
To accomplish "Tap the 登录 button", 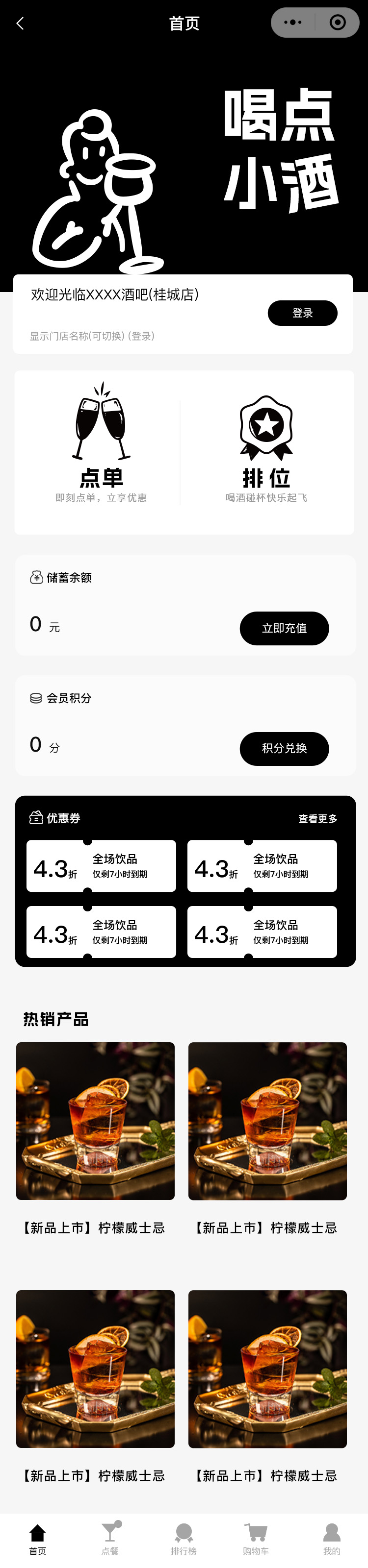I will pos(302,313).
